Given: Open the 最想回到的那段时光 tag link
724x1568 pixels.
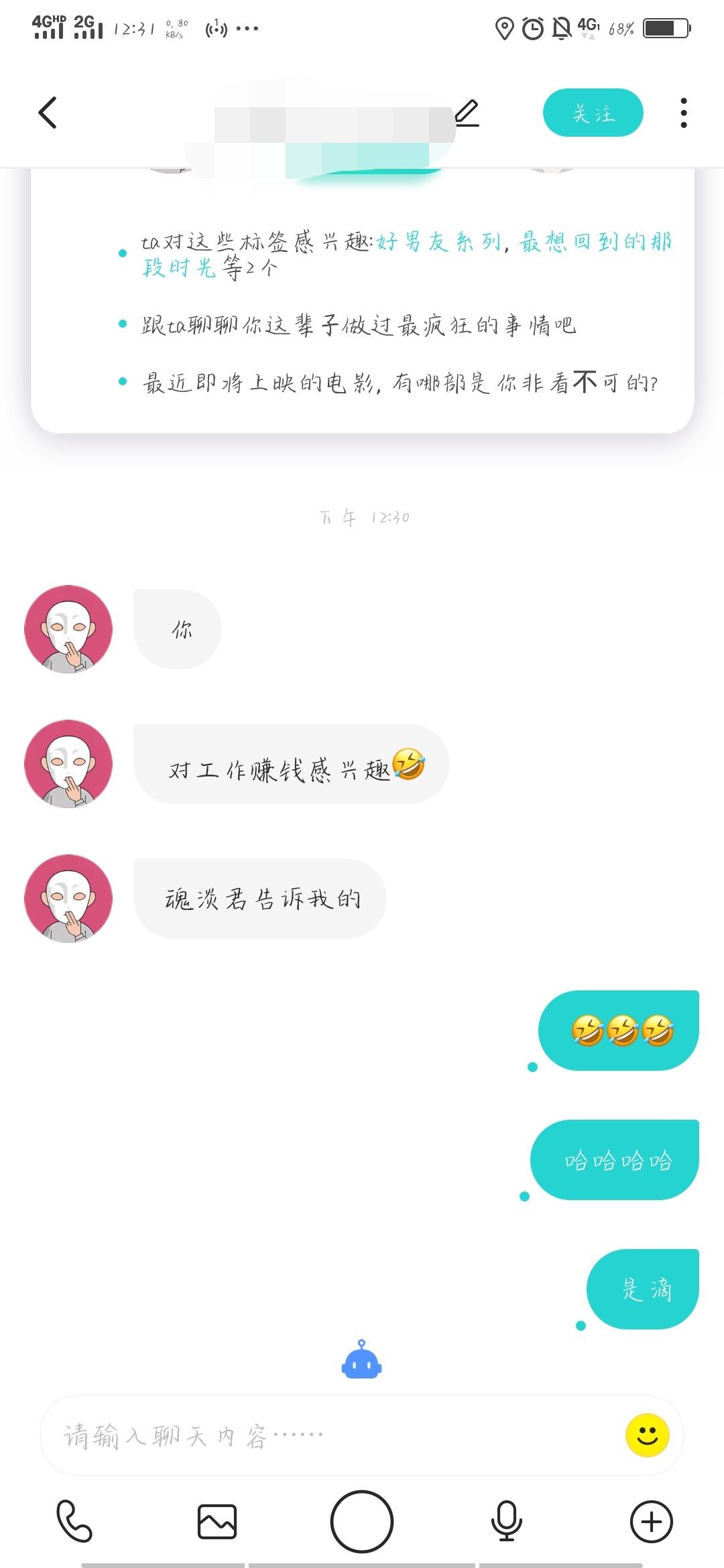Looking at the screenshot, I should 408,255.
